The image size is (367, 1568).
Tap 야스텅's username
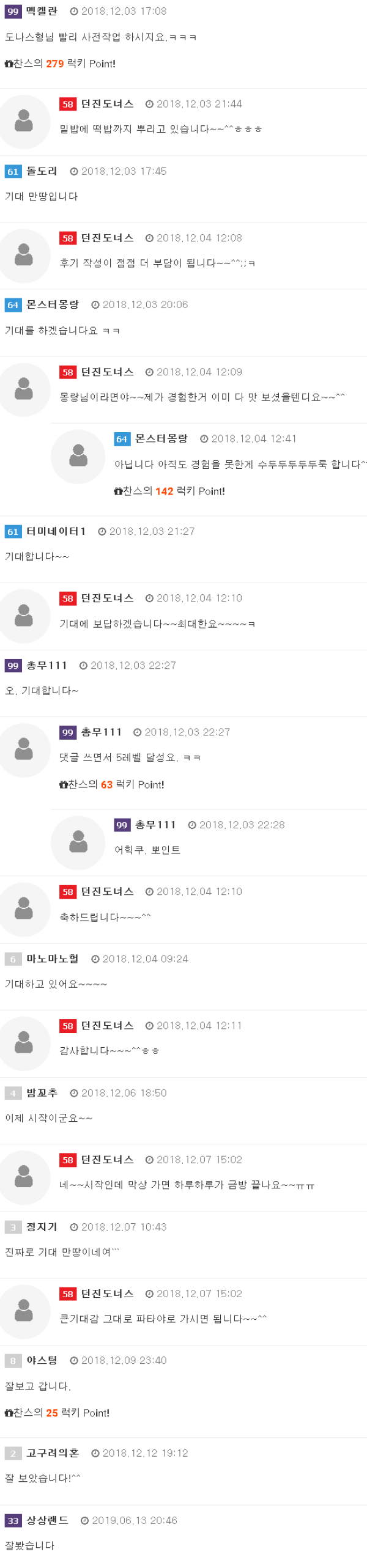pos(42,1360)
